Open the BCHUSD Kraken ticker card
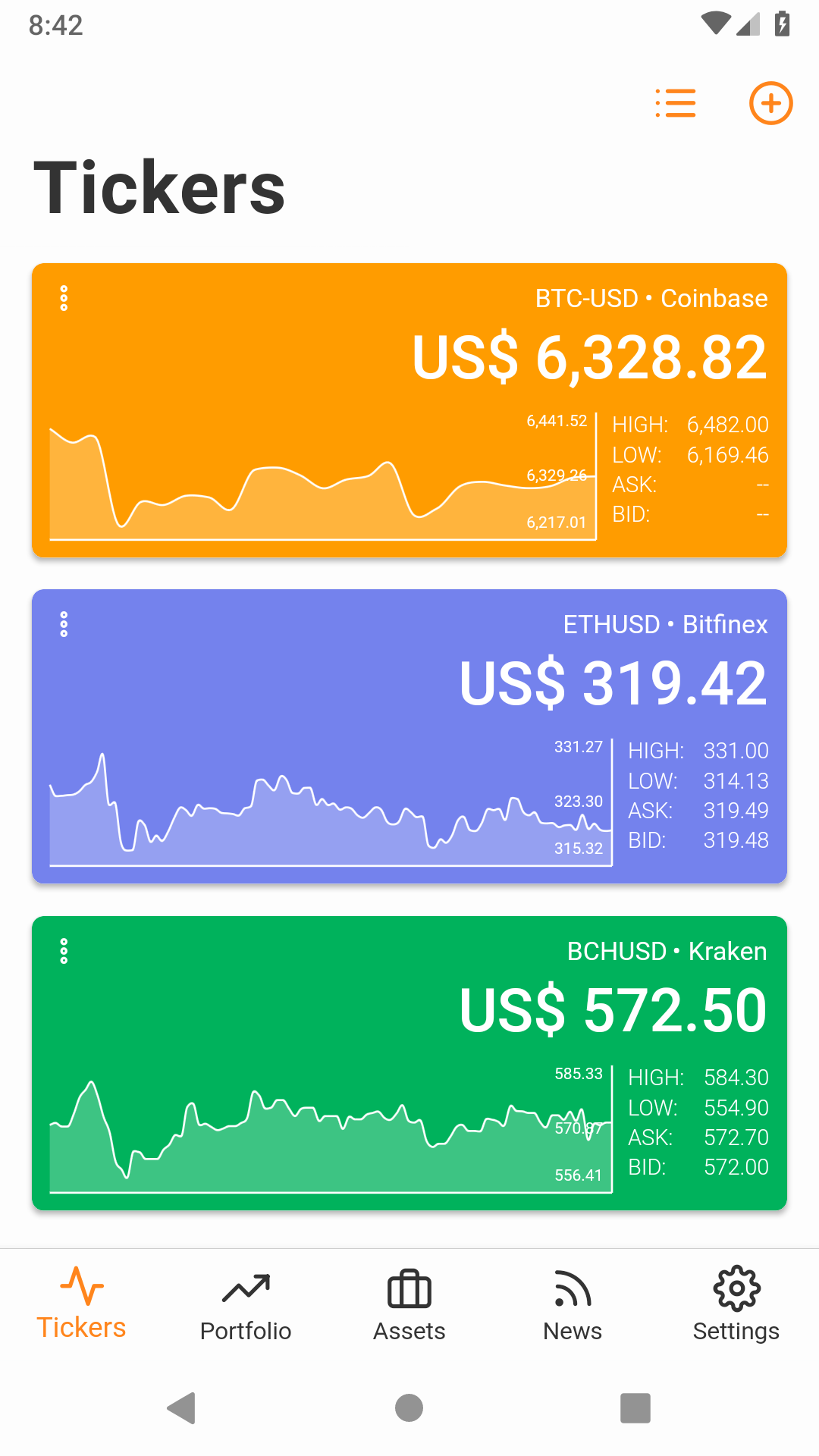 point(409,1063)
